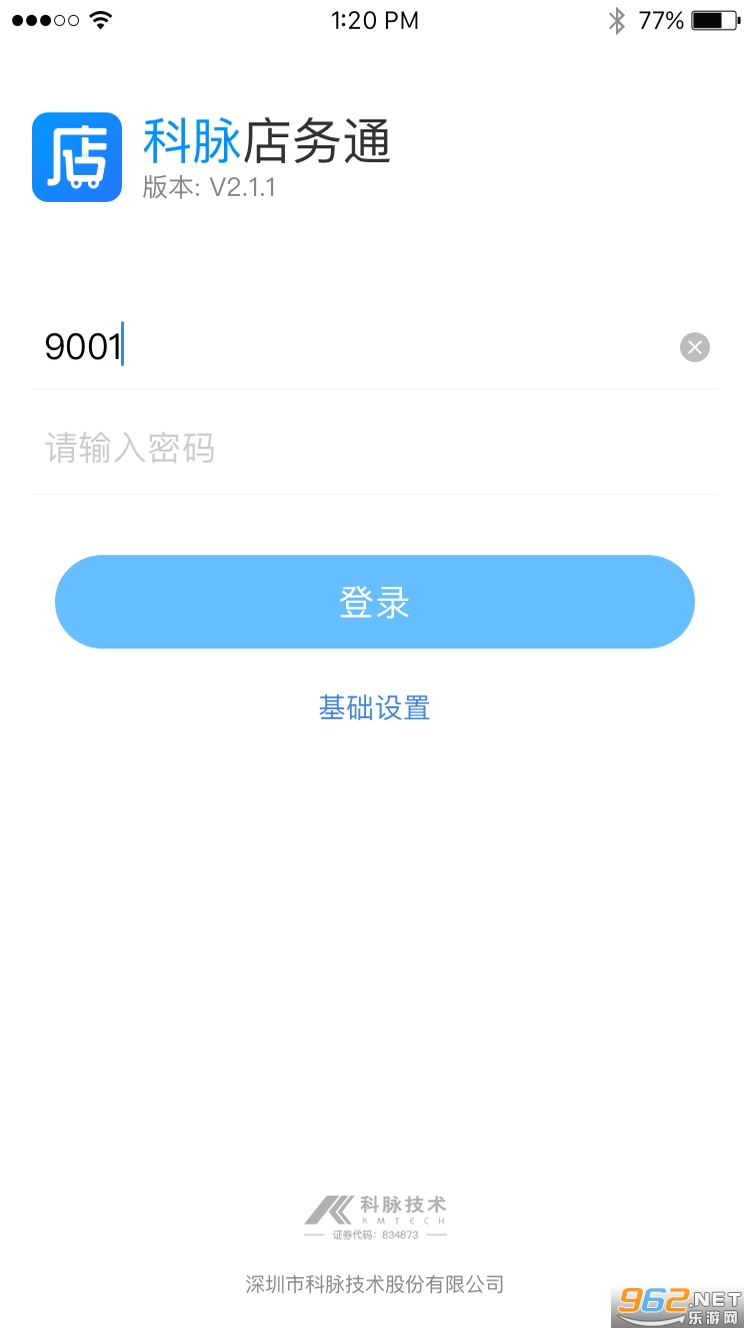Tap the 1:20 PM clock in status bar

[x=375, y=20]
